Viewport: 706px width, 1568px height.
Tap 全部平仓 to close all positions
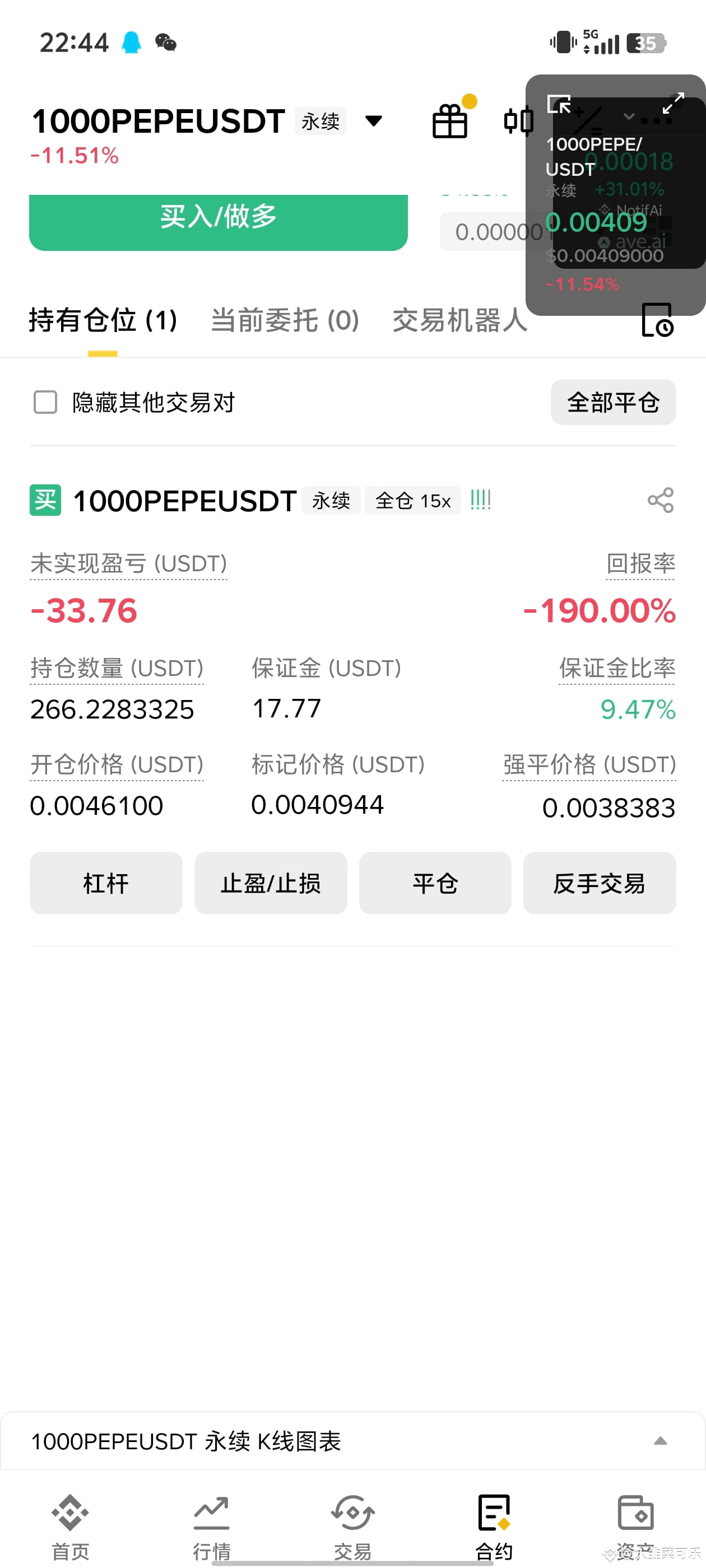(613, 402)
